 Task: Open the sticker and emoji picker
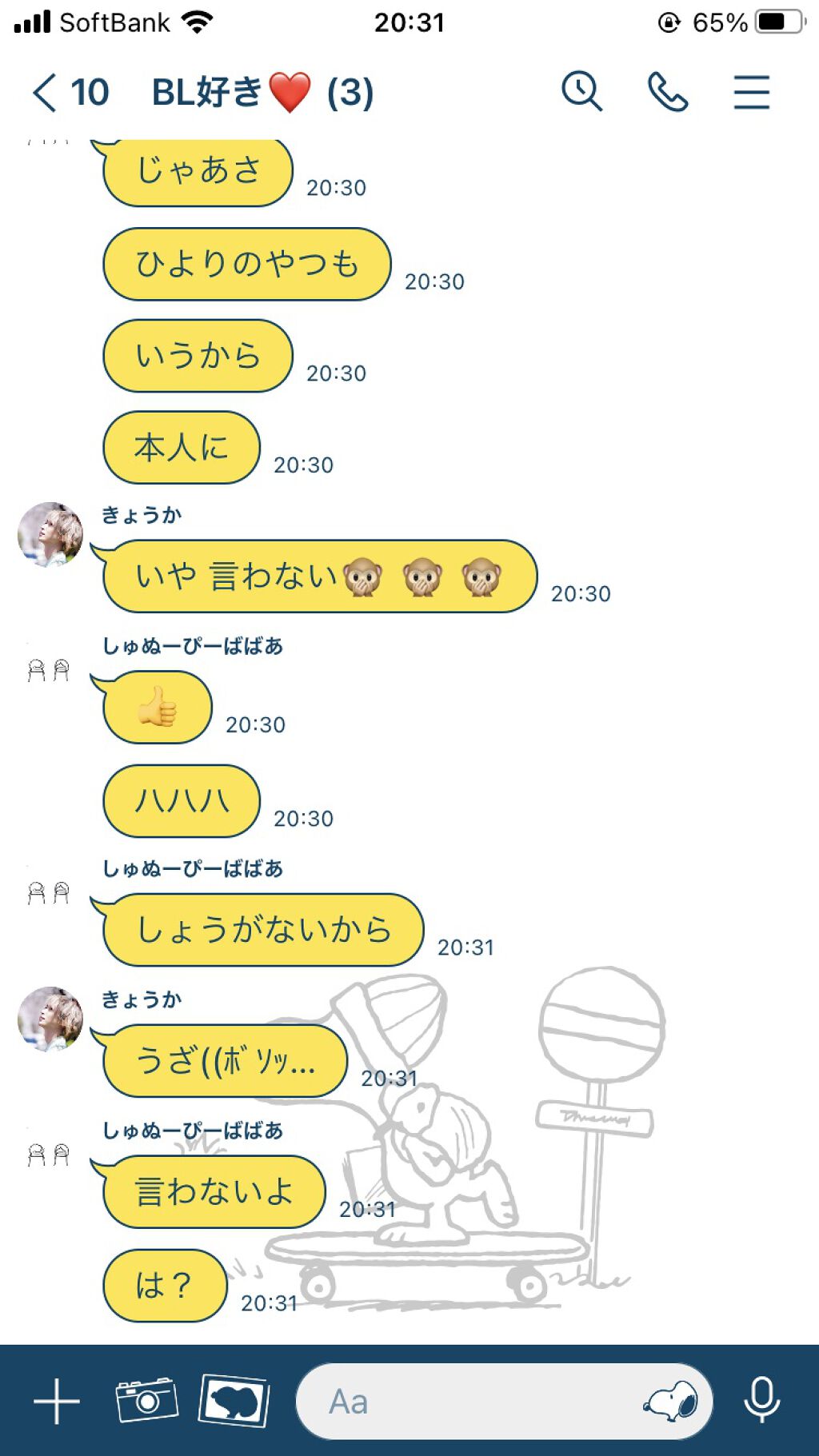pos(672,1401)
